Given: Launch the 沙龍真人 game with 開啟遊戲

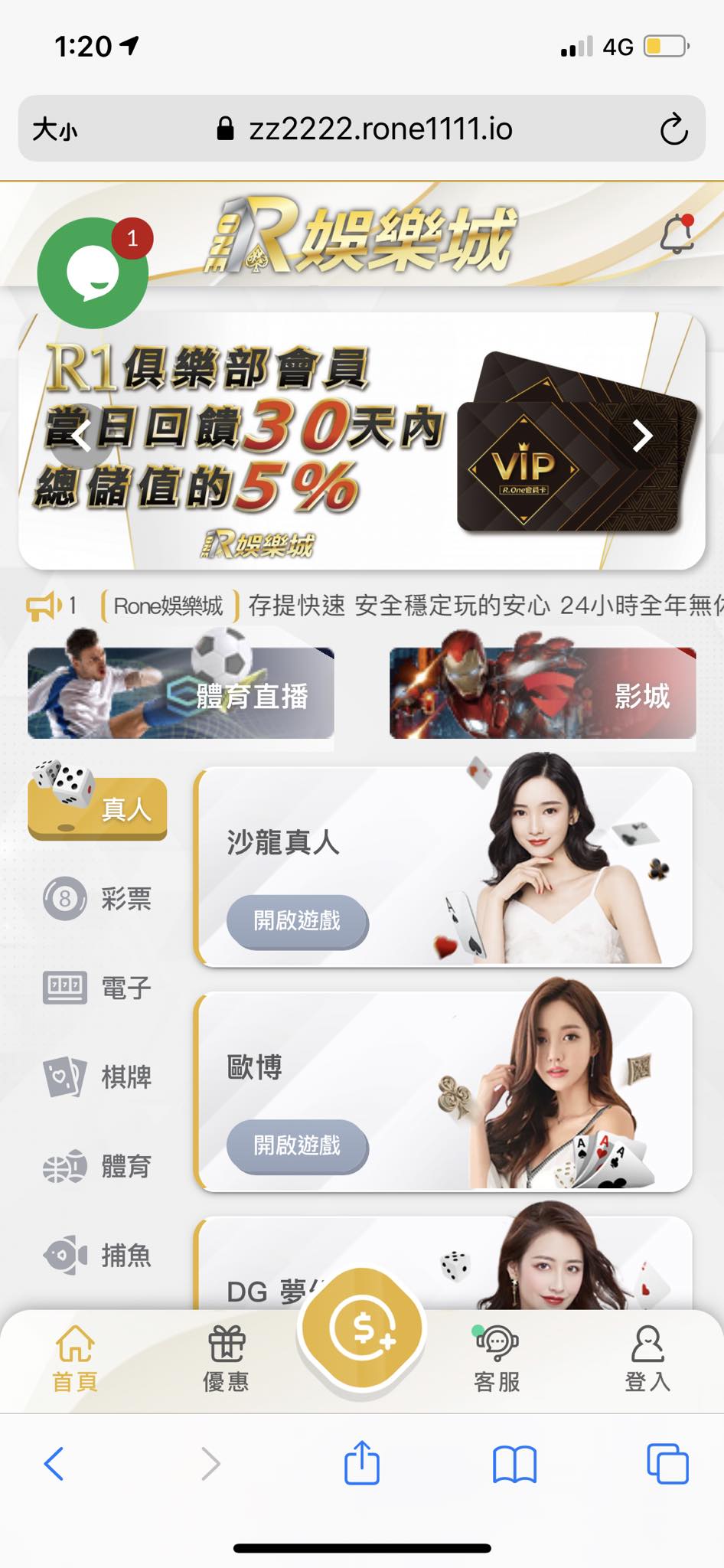Looking at the screenshot, I should pyautogui.click(x=297, y=920).
